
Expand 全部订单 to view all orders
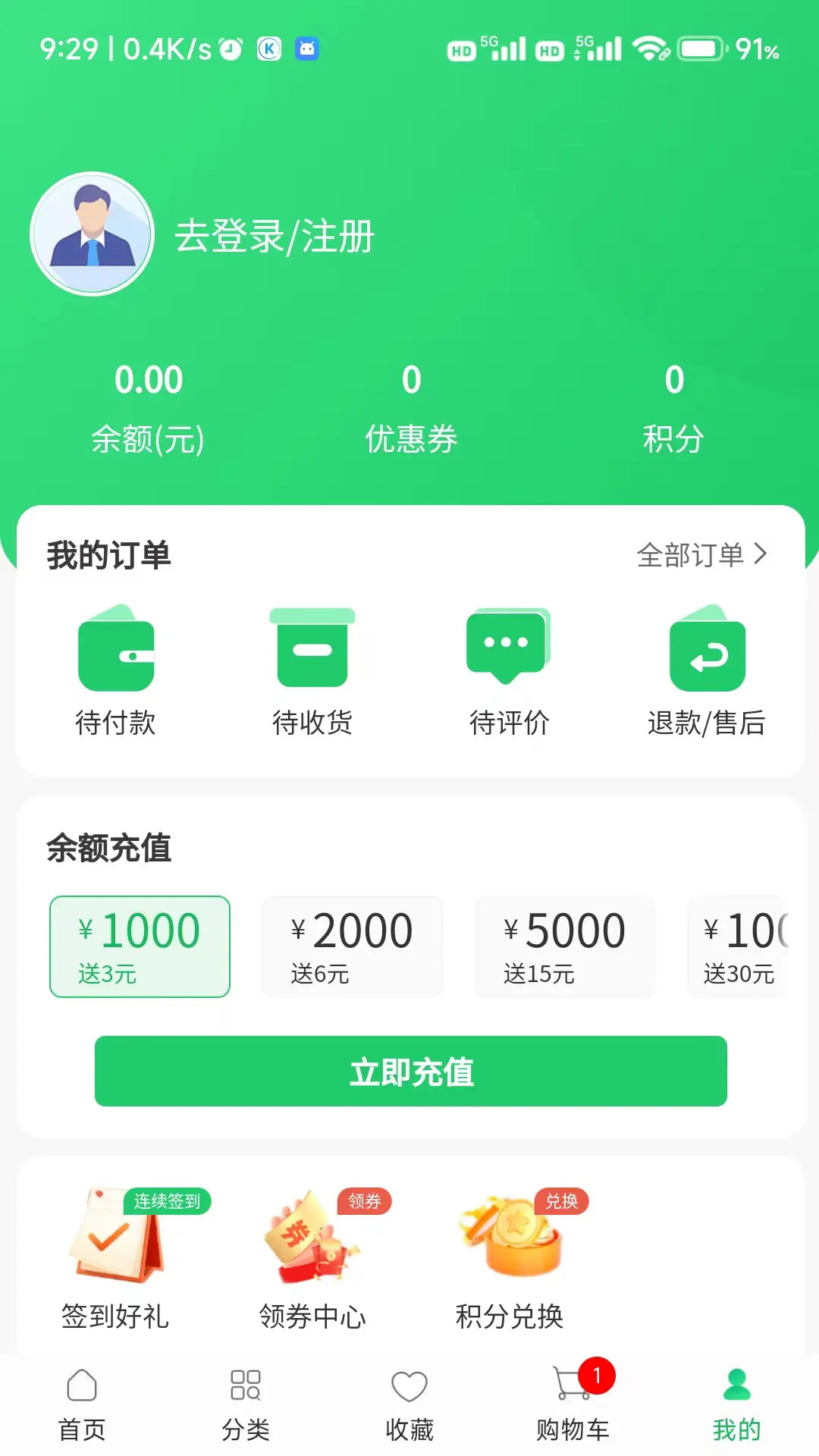click(701, 556)
